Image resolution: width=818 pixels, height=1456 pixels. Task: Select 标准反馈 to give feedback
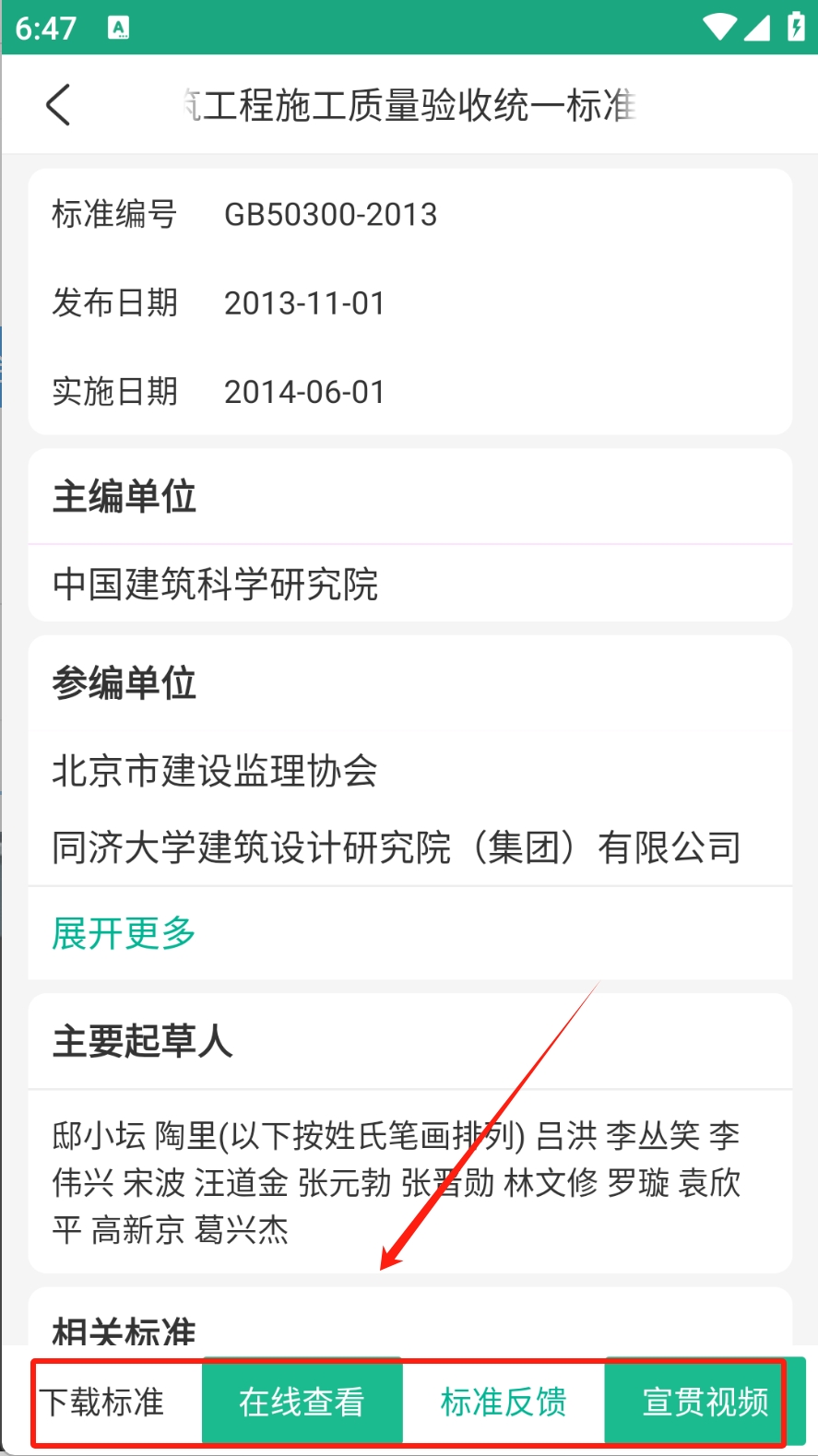tap(504, 1402)
